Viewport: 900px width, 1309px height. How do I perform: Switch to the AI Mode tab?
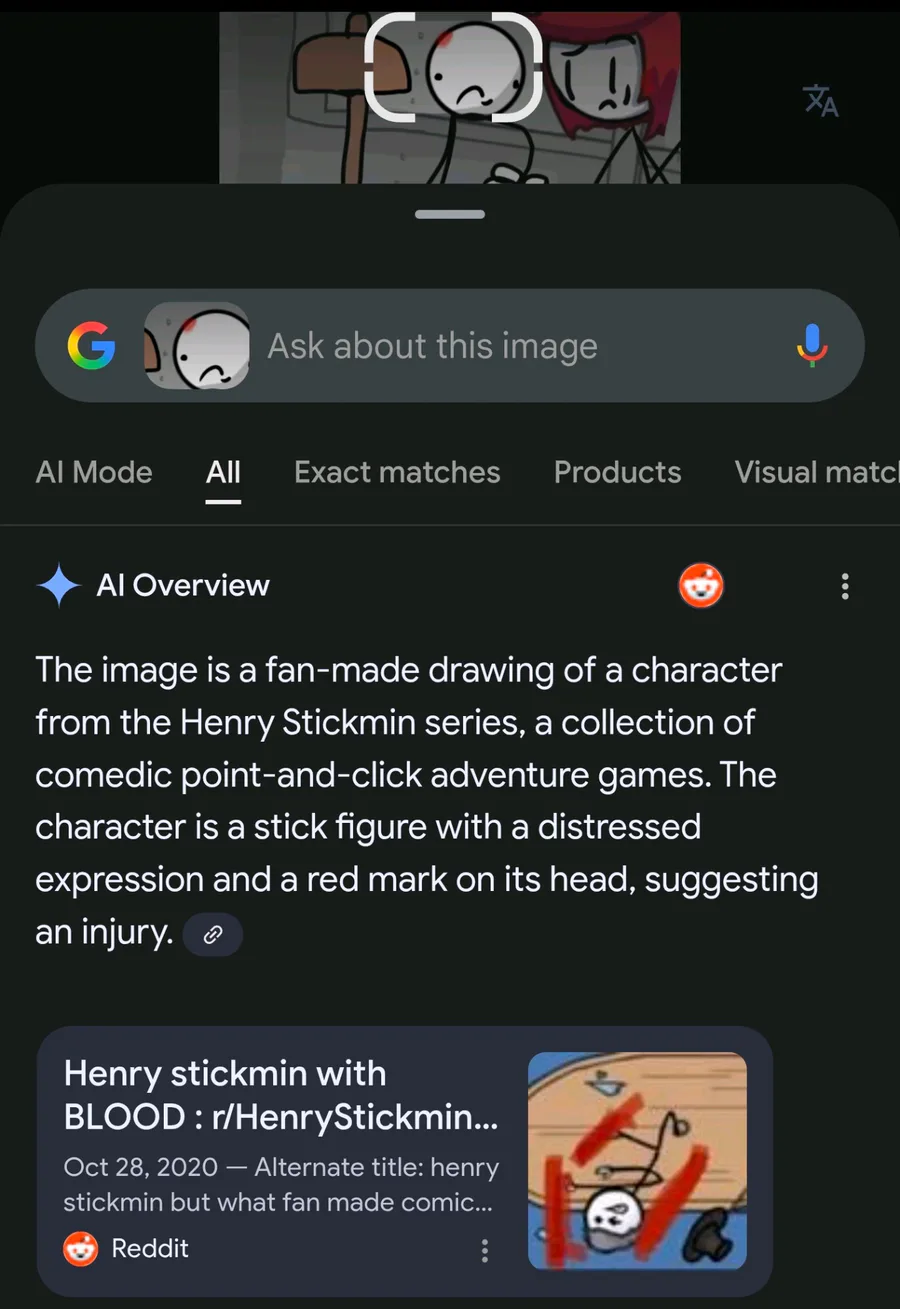point(94,472)
